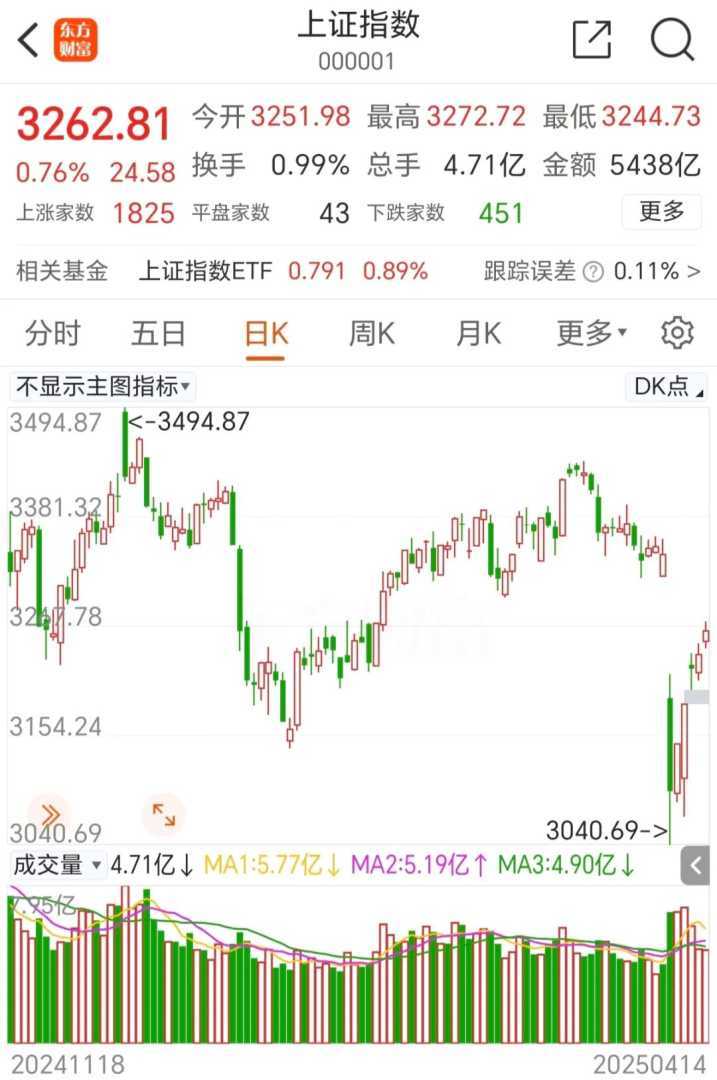
Task: Tap the orange double-arrow chart button
Action: 50,814
